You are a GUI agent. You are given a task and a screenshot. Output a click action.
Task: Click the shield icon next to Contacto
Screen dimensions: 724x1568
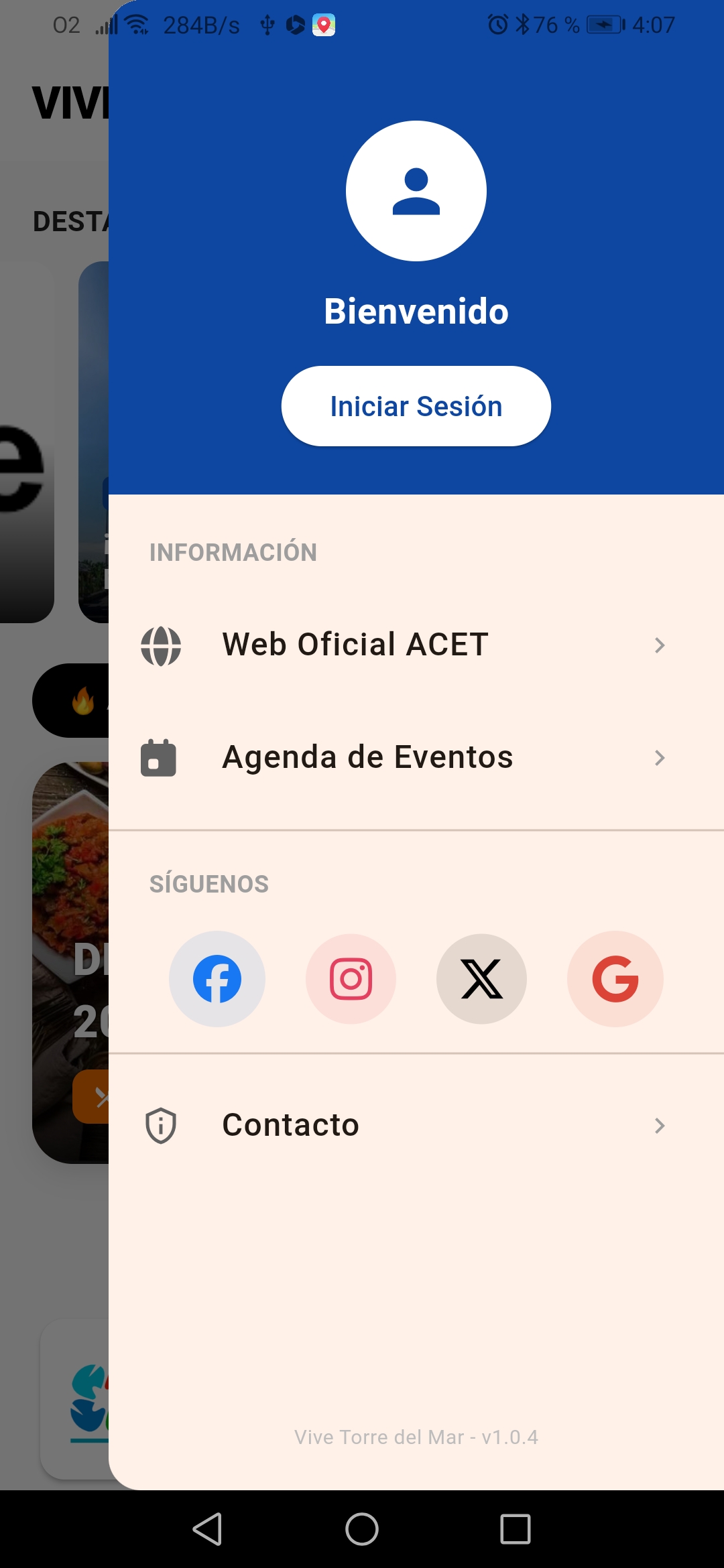tap(160, 1125)
